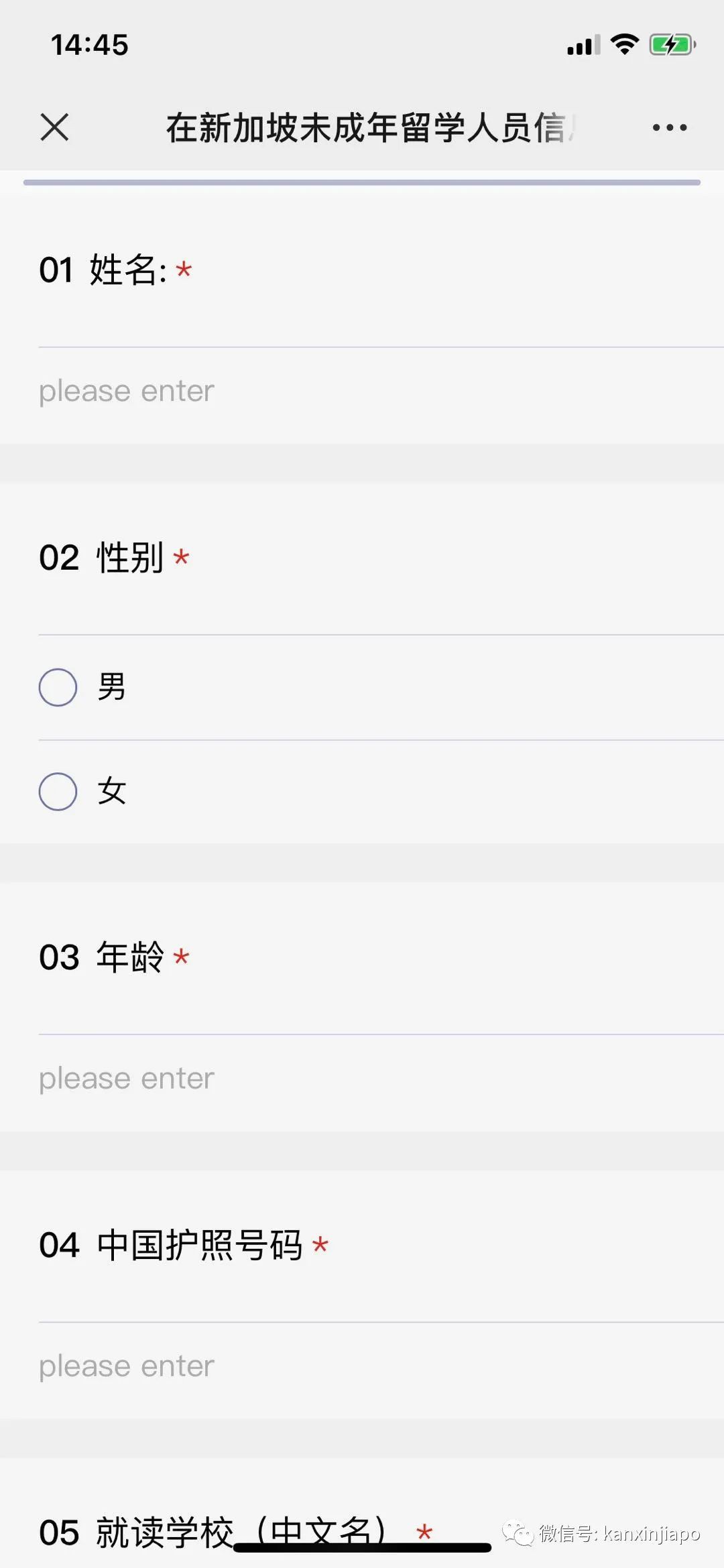The image size is (724, 1568).
Task: Click the age input field under 03 年龄
Action: click(268, 1078)
